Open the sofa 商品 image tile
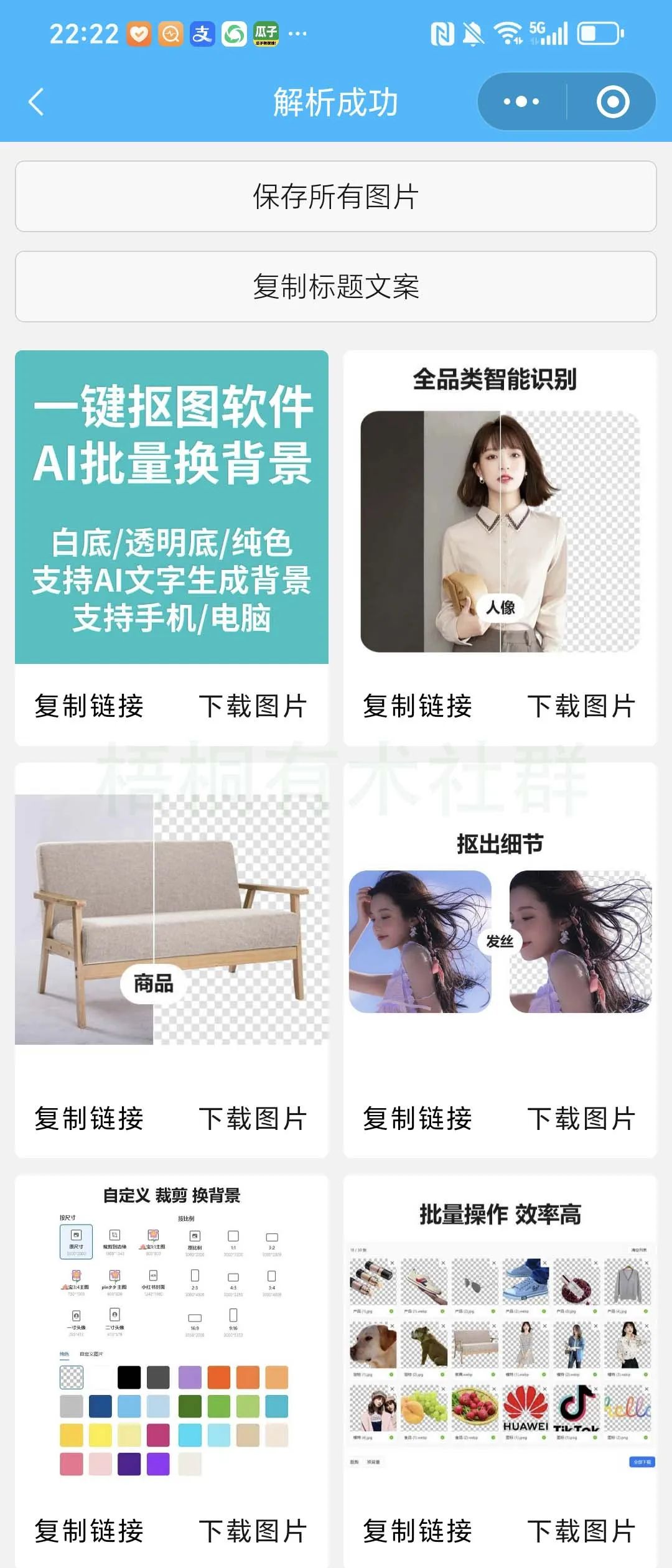The image size is (672, 1568). point(172,920)
